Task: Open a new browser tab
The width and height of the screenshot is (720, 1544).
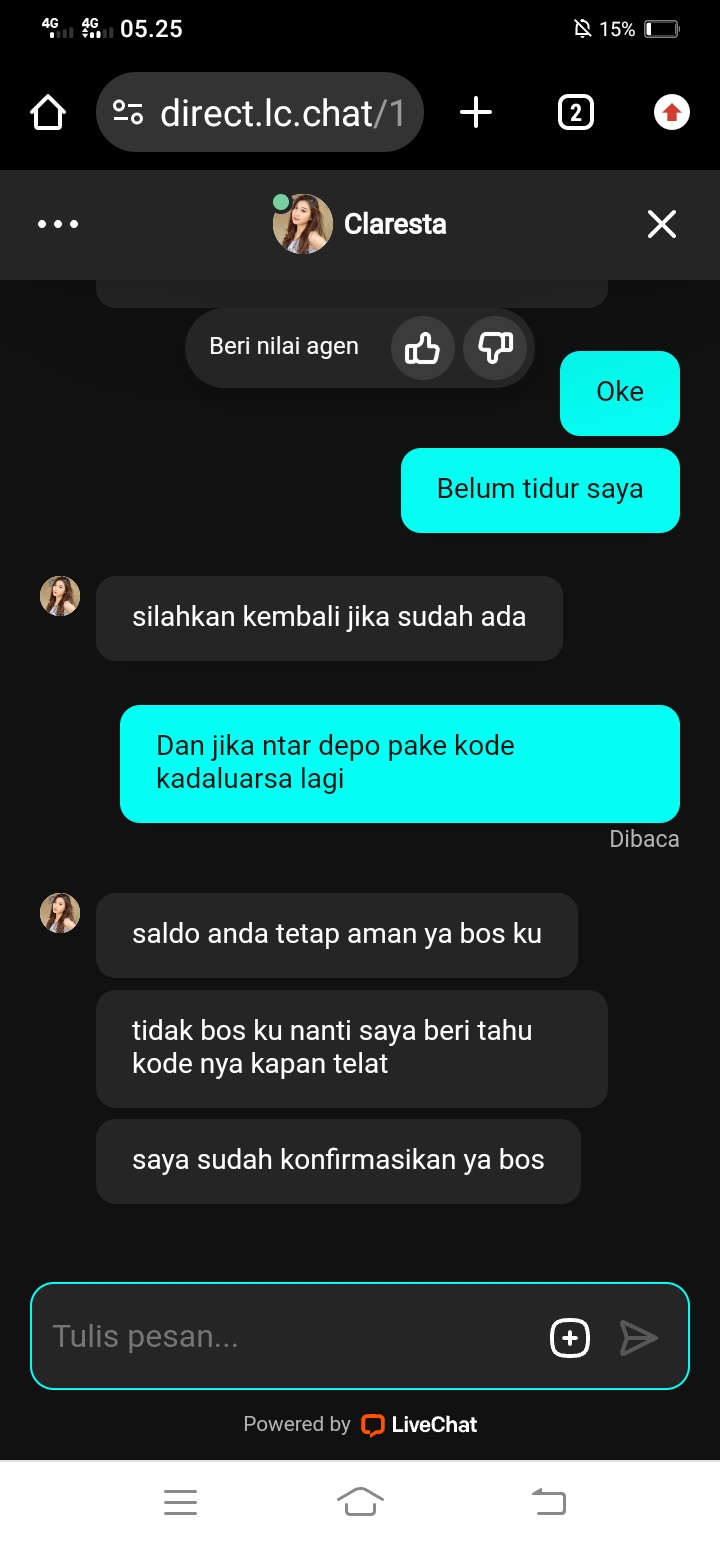Action: click(x=476, y=113)
